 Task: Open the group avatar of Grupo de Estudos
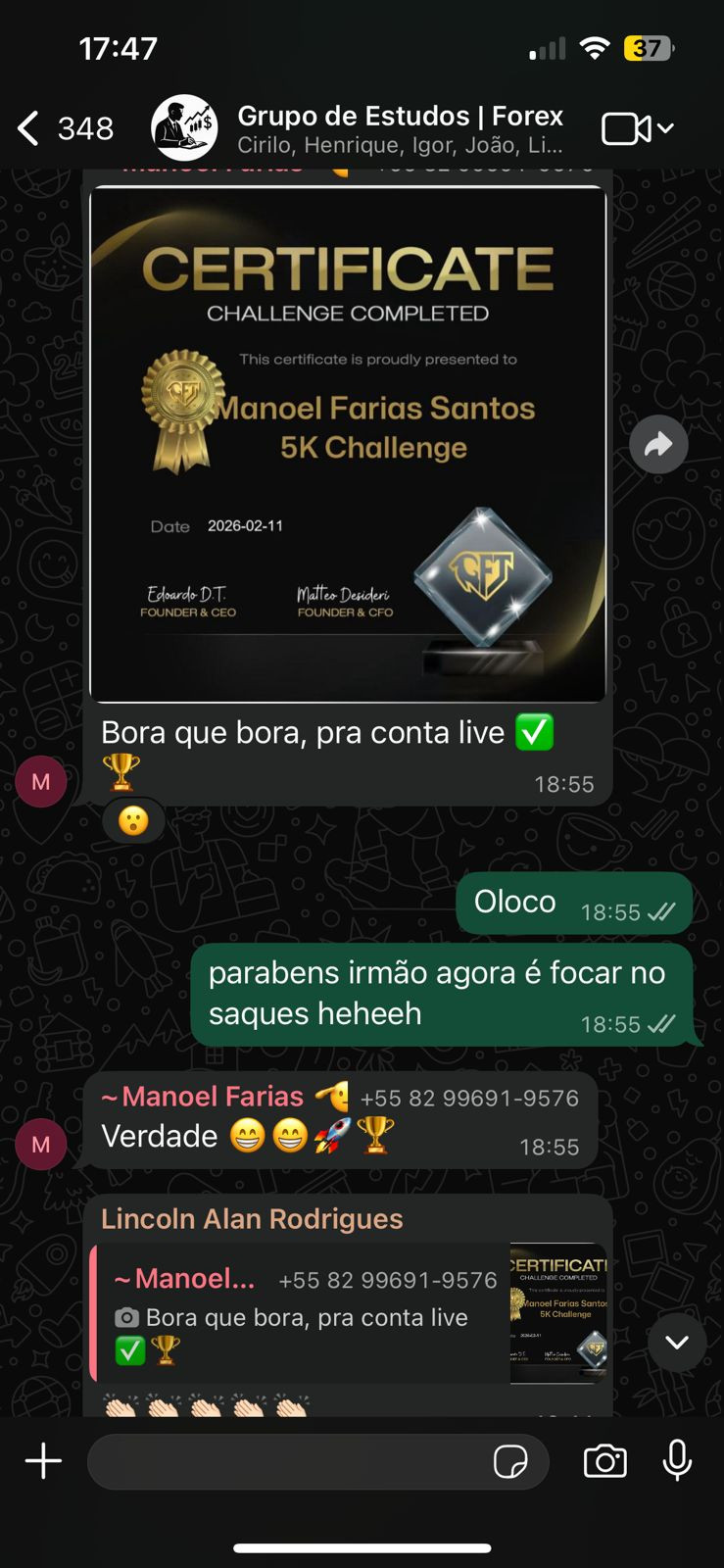(x=184, y=127)
